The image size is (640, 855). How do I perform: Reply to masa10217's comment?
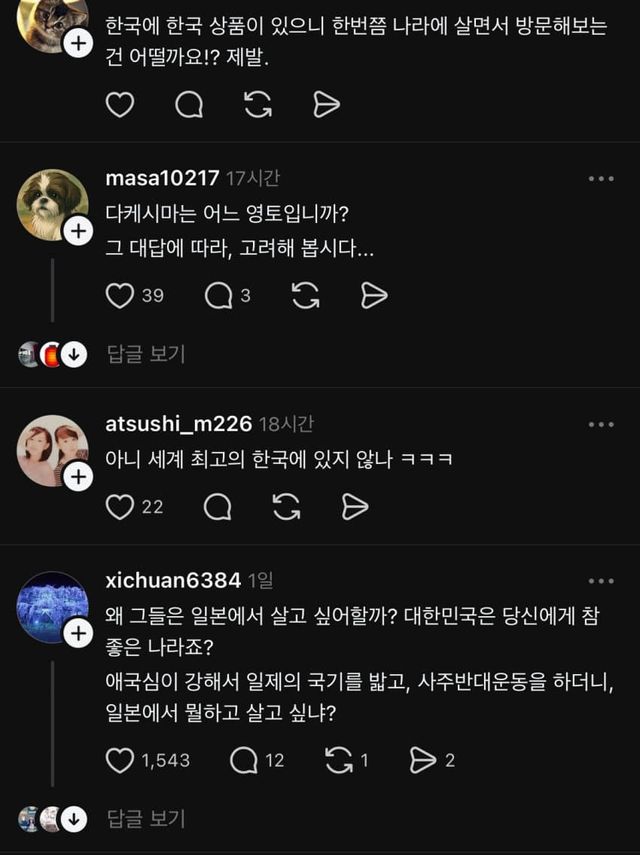(219, 295)
